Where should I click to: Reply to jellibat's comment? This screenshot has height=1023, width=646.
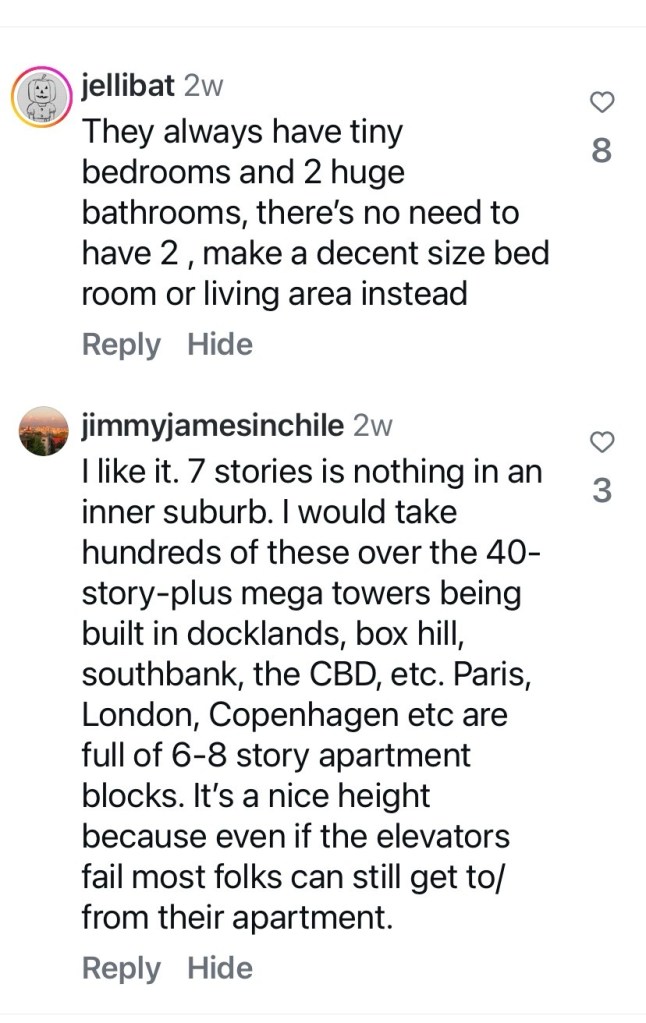pyautogui.click(x=120, y=345)
